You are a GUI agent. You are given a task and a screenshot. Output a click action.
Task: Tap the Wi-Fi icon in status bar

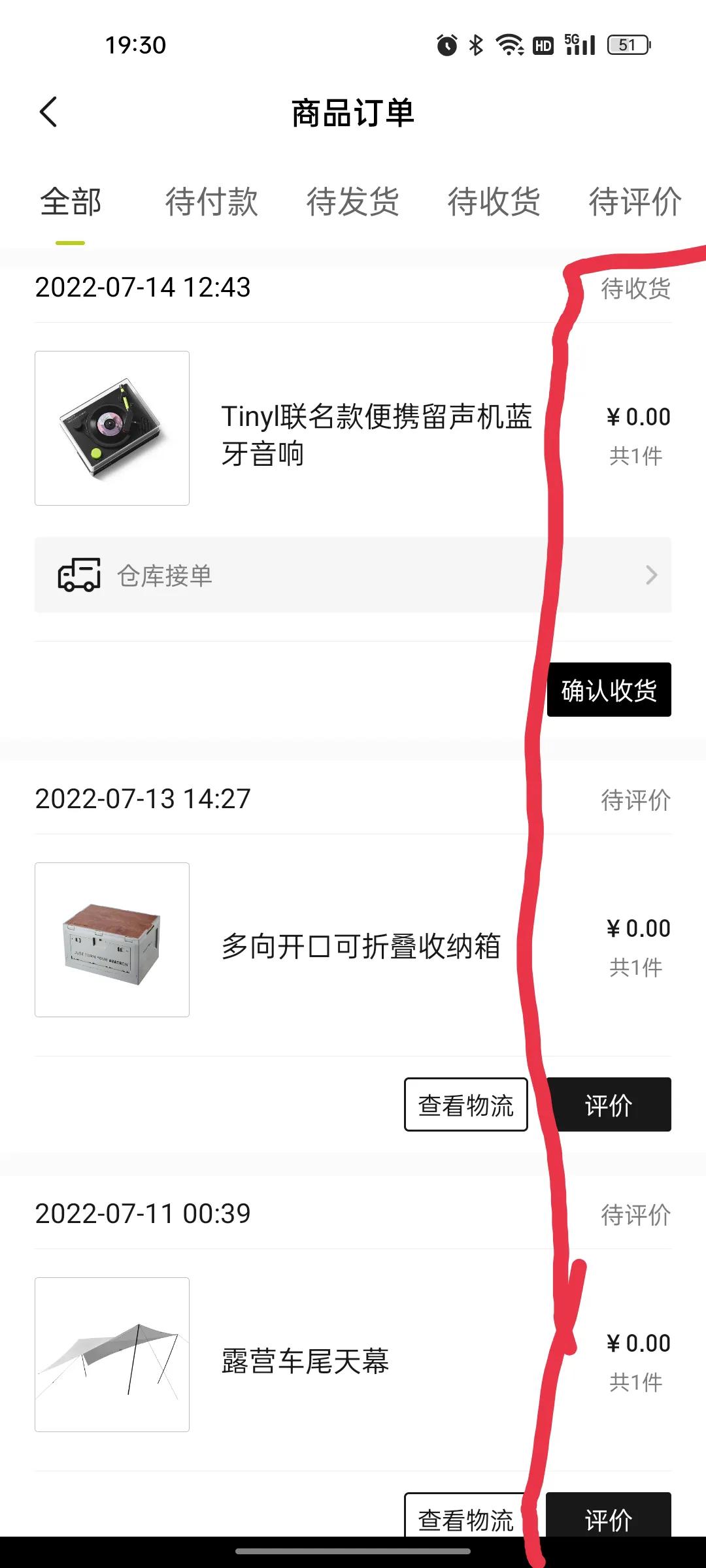509,45
